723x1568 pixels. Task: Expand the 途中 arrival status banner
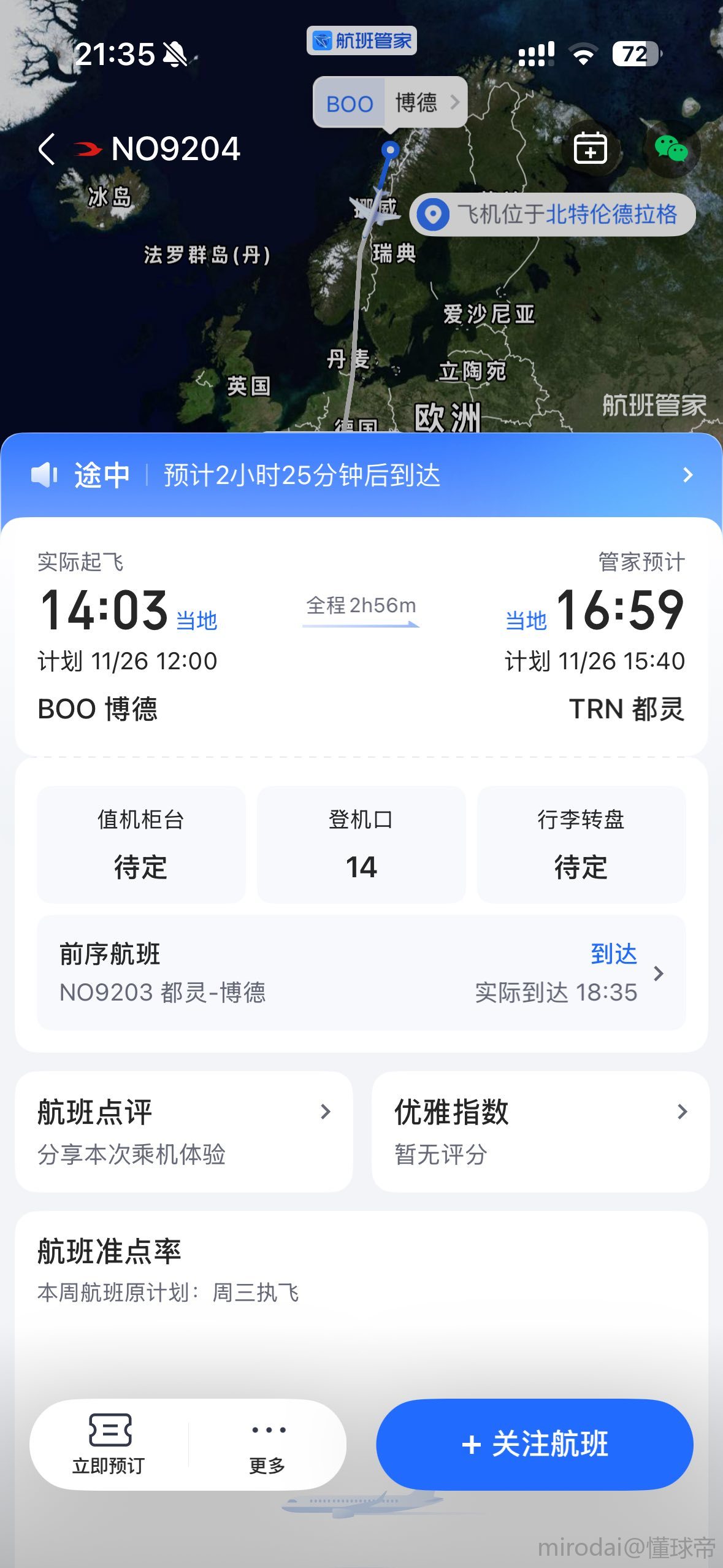361,475
